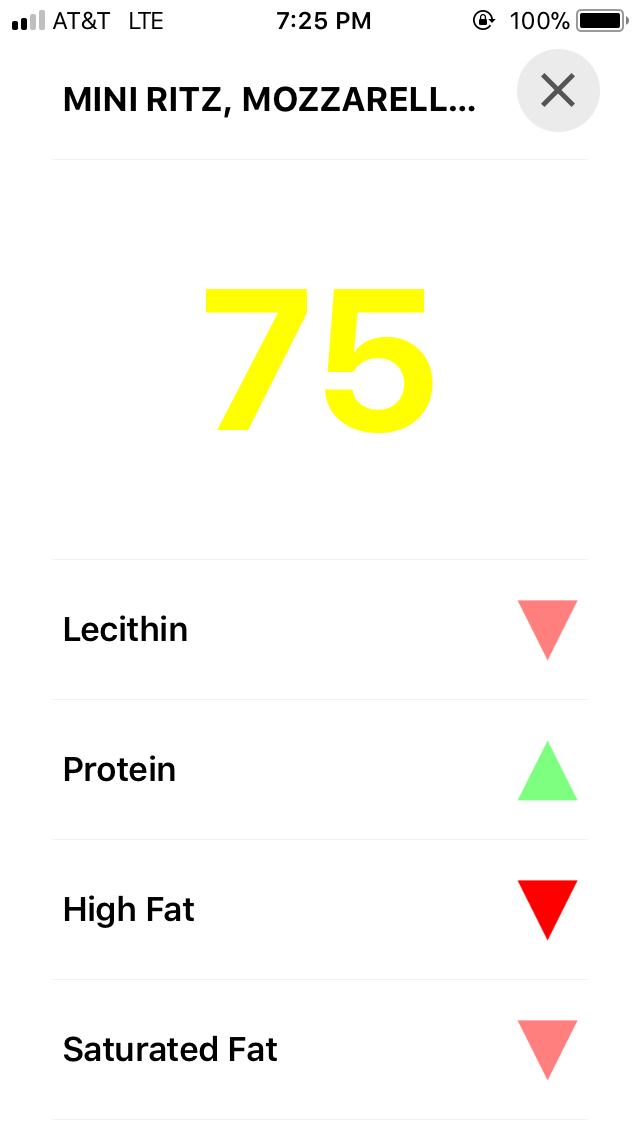Select the Protein row

tap(320, 769)
